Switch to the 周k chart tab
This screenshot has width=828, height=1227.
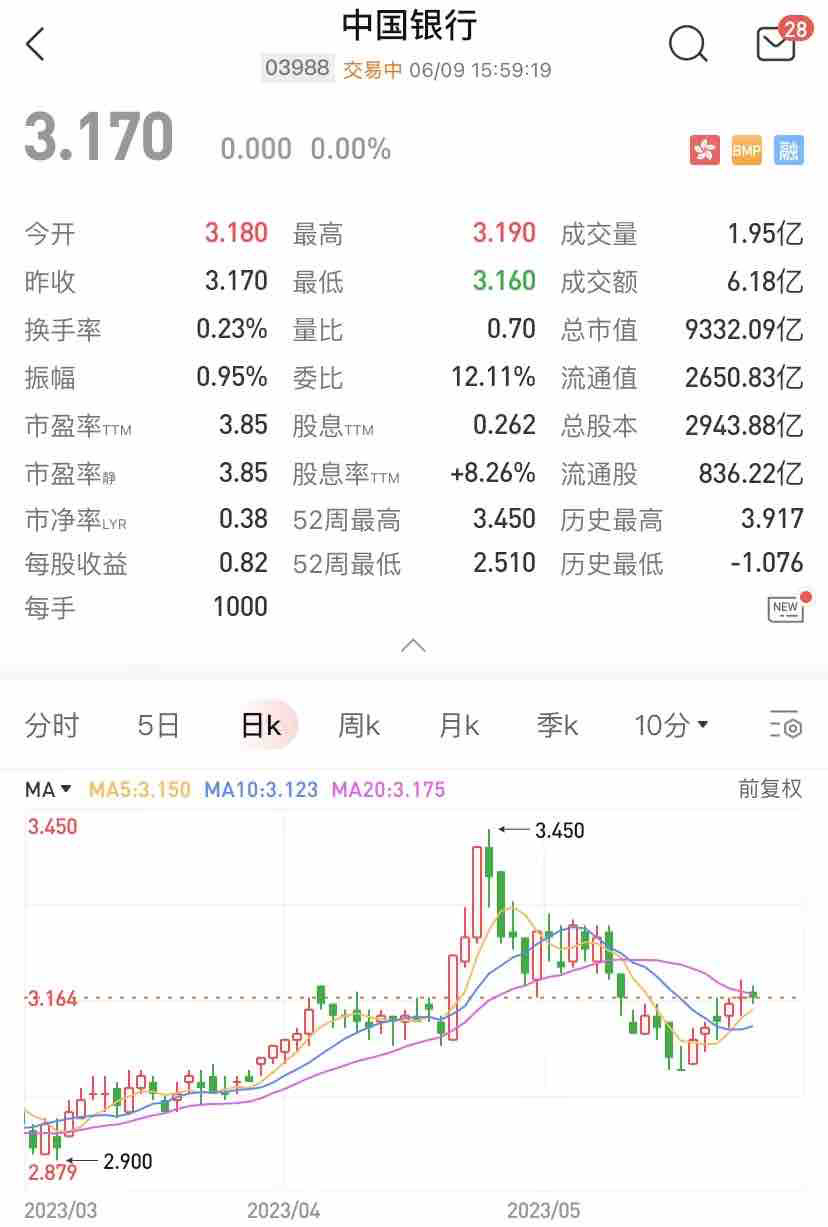pos(358,725)
